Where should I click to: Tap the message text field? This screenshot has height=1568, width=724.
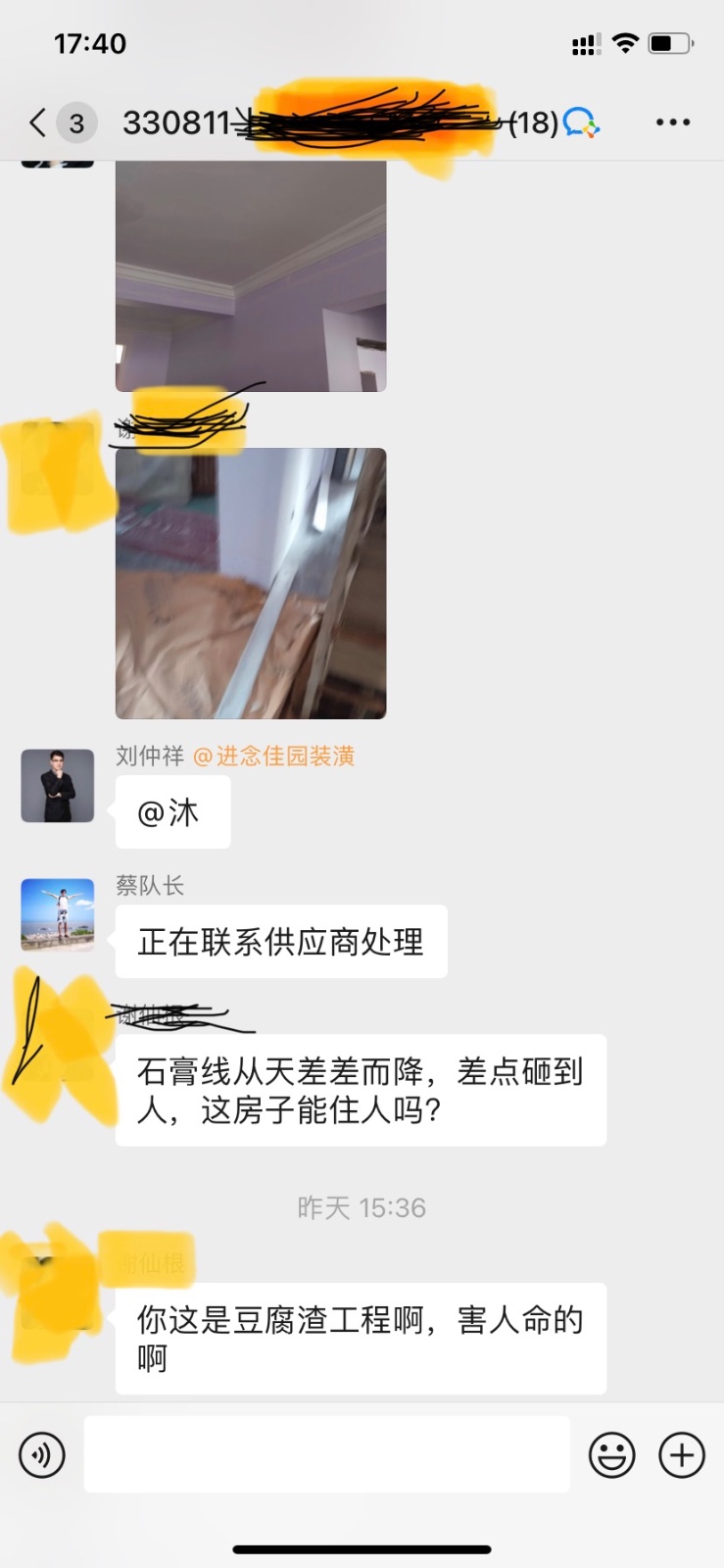(x=326, y=1454)
